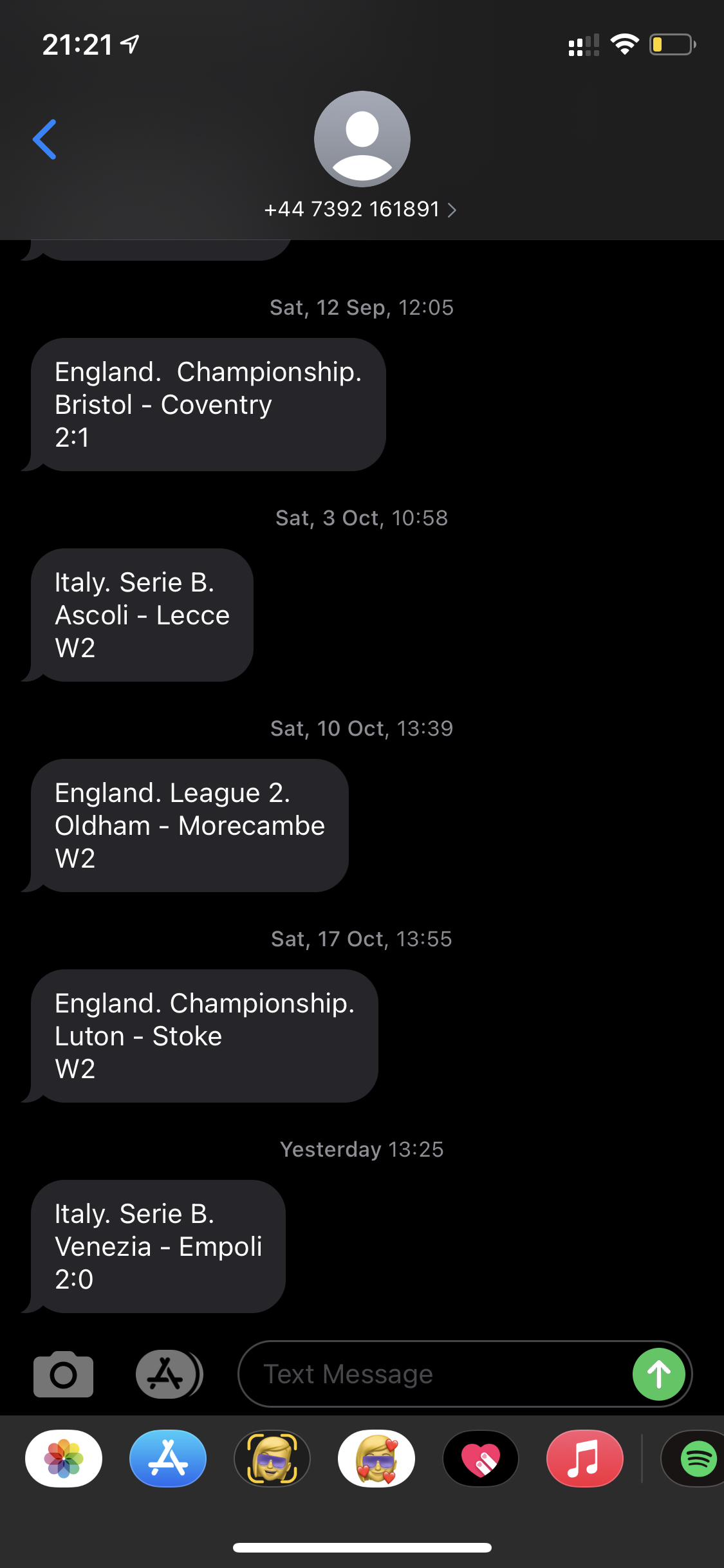Toggle the App Store apps drawer

(169, 1374)
